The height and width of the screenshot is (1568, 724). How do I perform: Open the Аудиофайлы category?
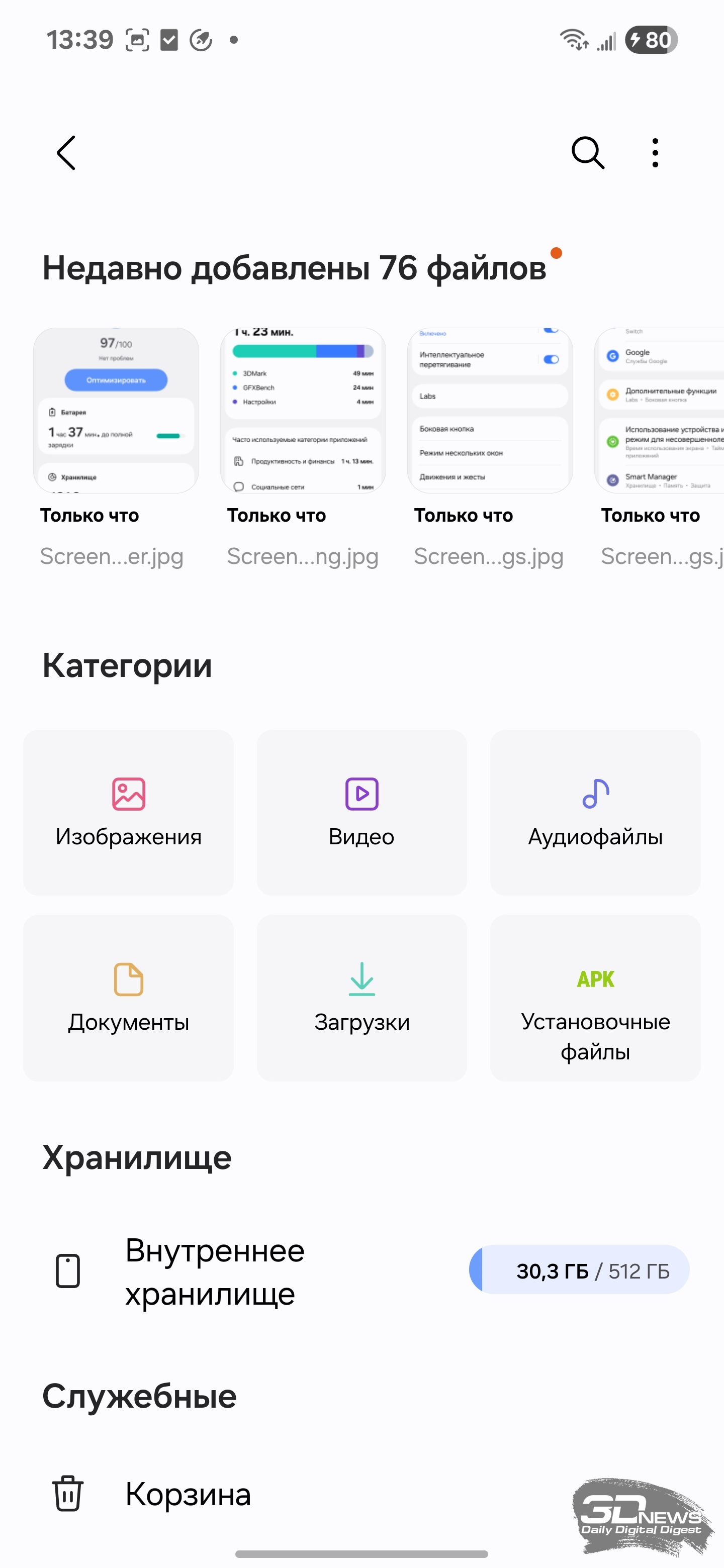point(595,813)
